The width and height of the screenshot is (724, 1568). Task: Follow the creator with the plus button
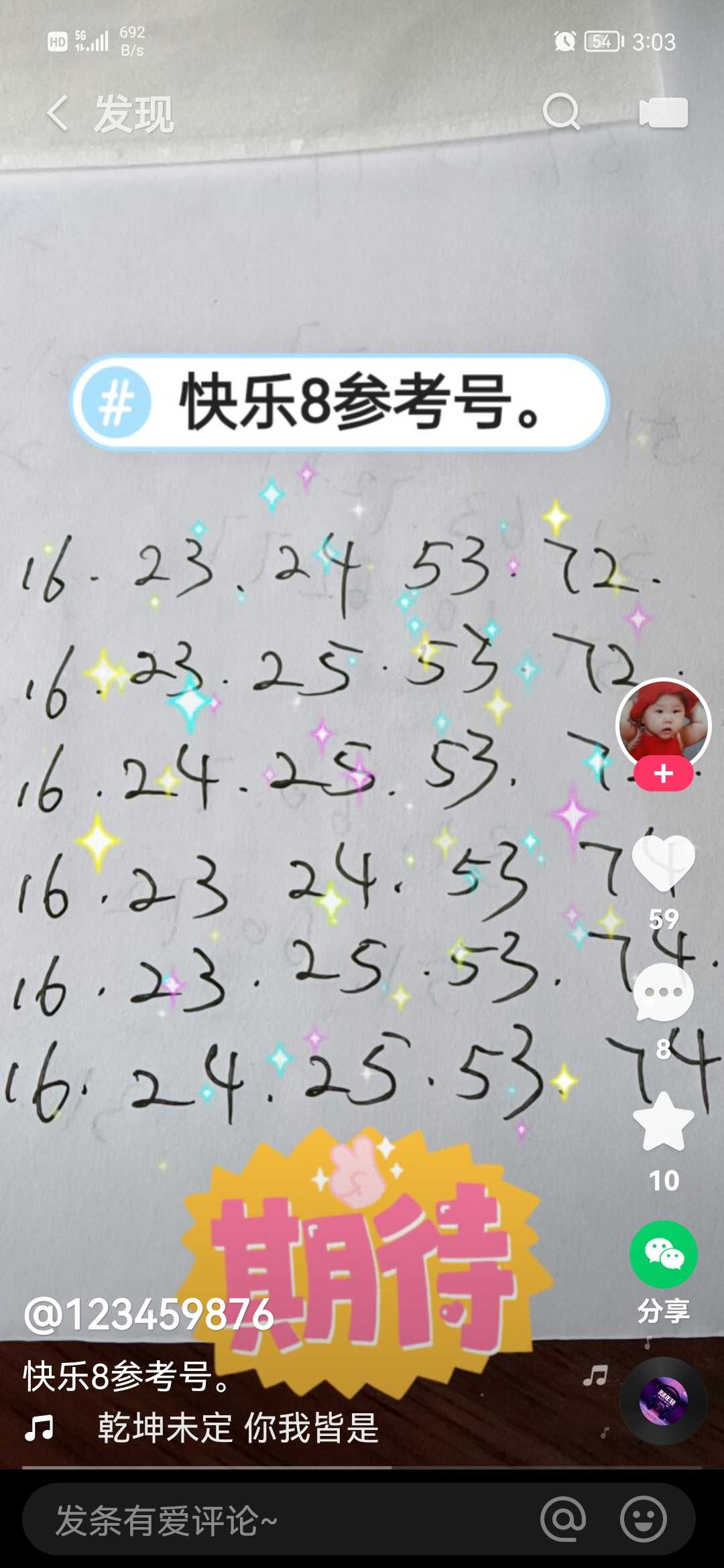coord(663,774)
